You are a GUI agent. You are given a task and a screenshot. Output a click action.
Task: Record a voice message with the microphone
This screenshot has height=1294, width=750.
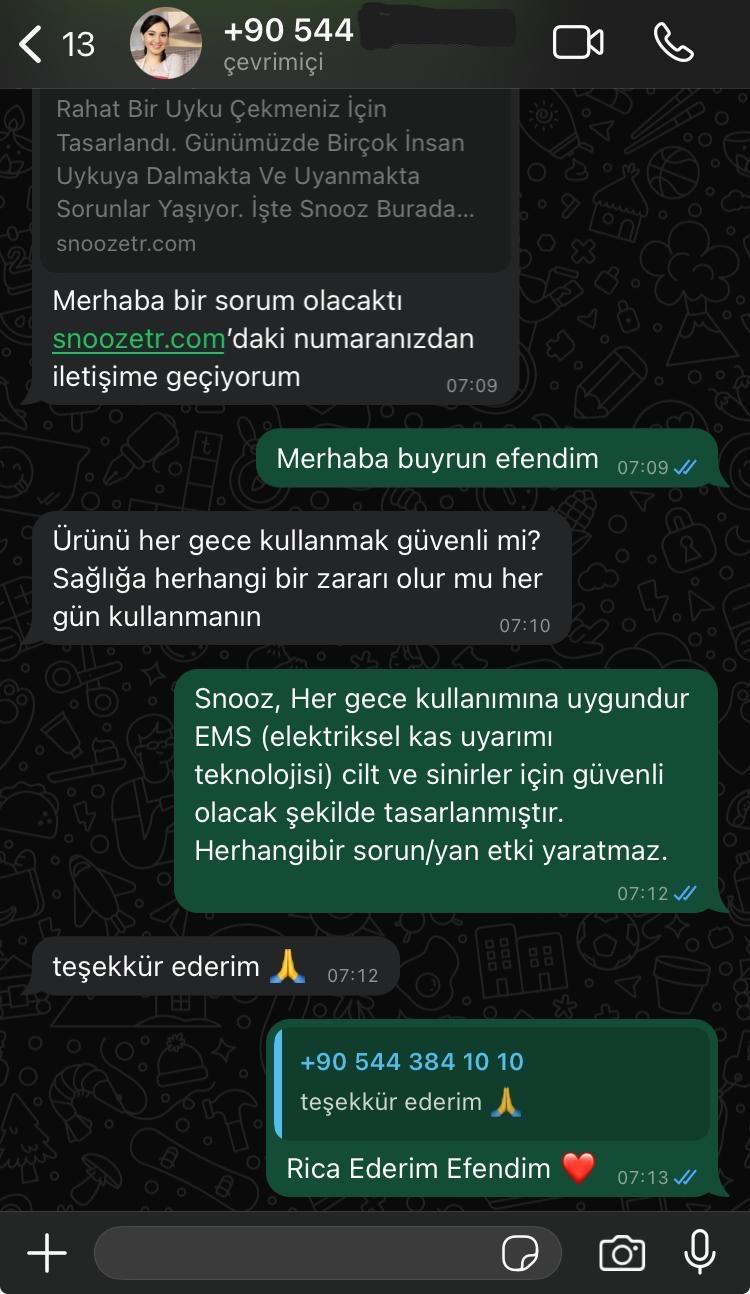click(699, 1253)
